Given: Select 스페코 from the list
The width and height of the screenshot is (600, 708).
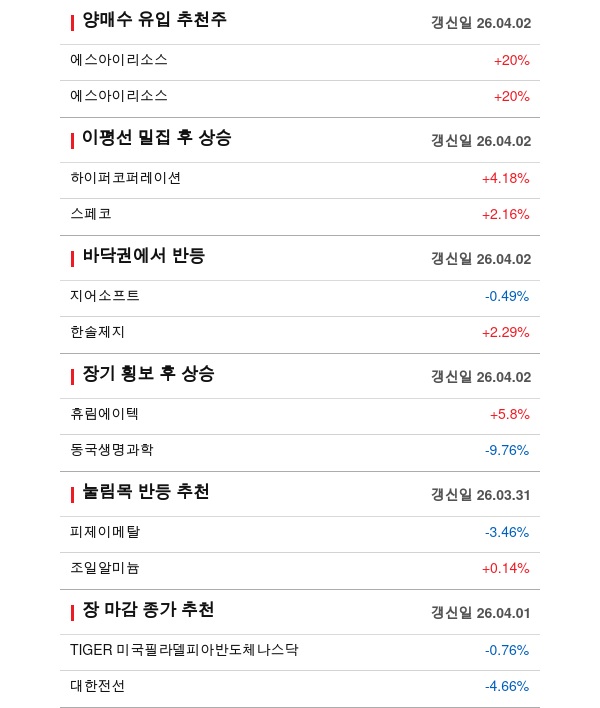Looking at the screenshot, I should pyautogui.click(x=92, y=214).
